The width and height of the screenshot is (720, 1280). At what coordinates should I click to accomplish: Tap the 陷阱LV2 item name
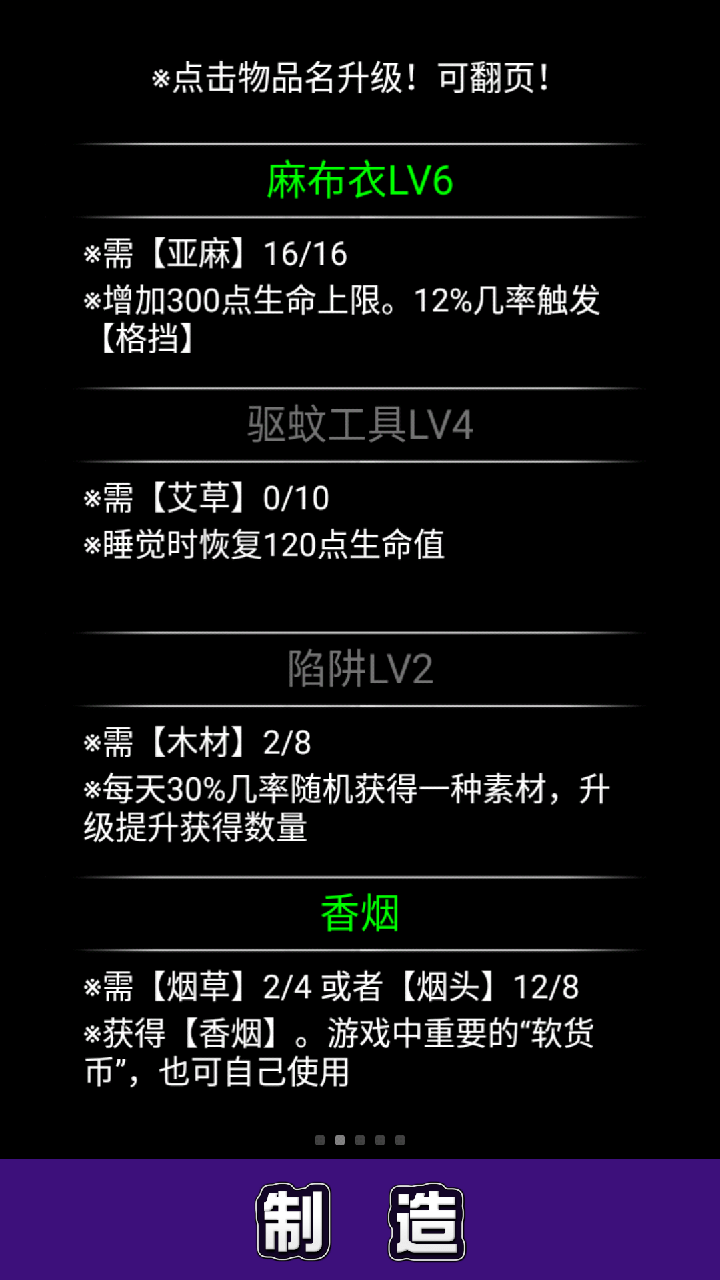[x=360, y=669]
